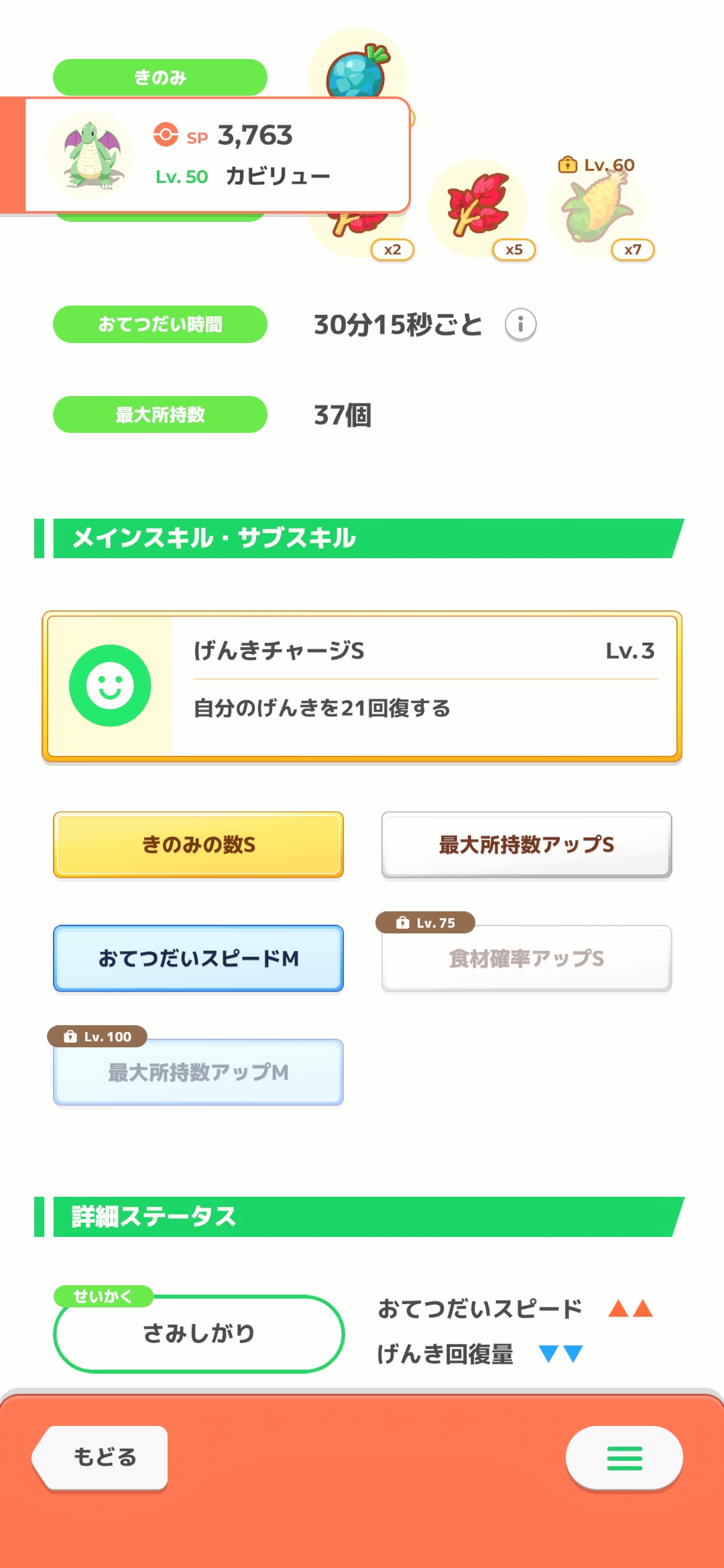Open the hamburger menu button

[x=624, y=1457]
